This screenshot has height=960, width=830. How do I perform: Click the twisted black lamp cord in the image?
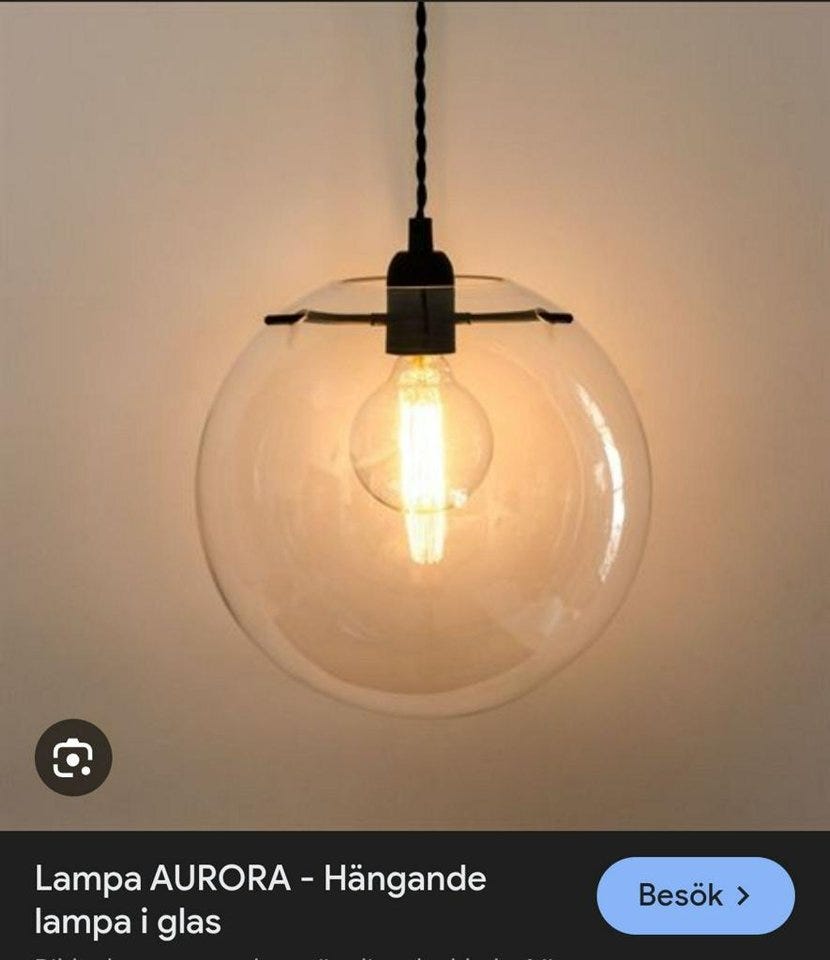pos(420,110)
